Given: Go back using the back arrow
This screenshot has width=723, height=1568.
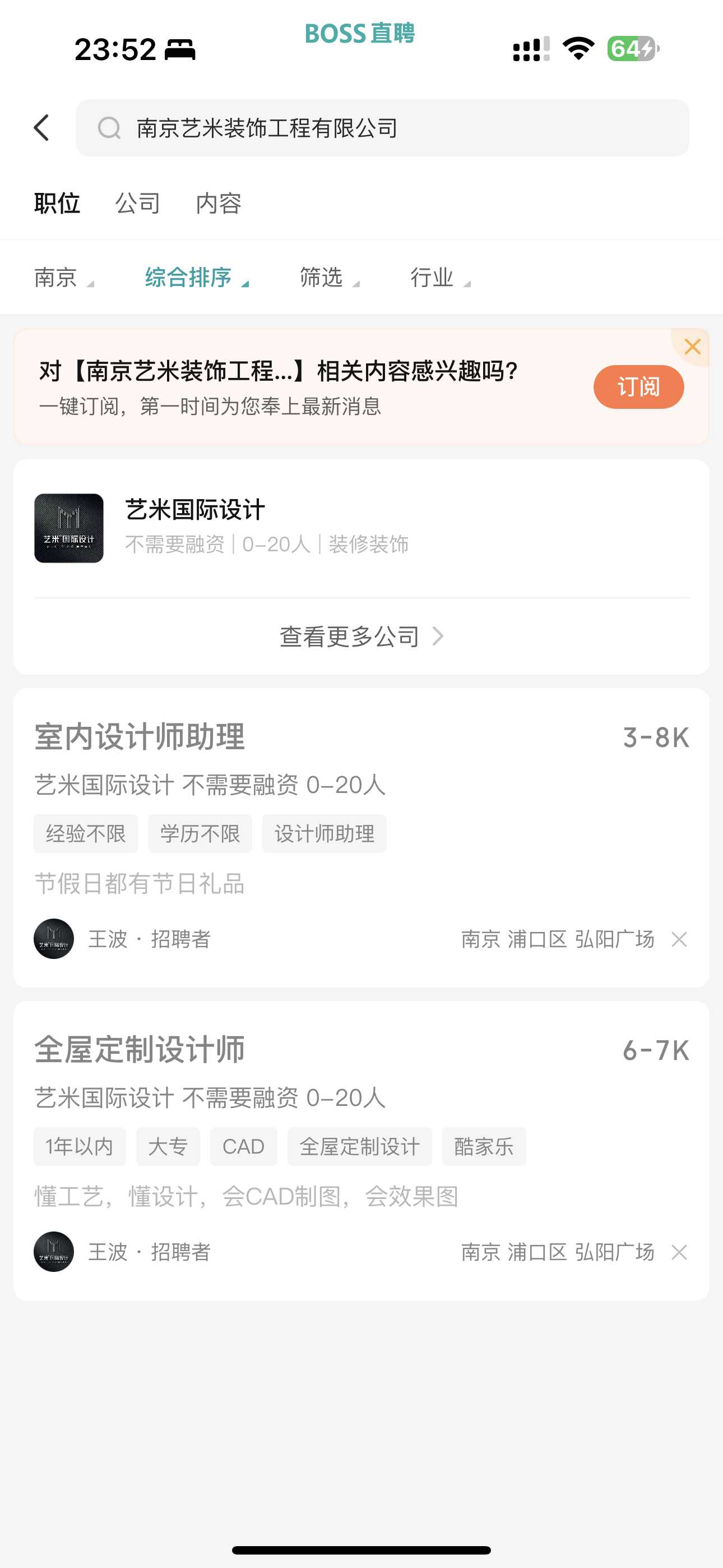Looking at the screenshot, I should click(41, 128).
